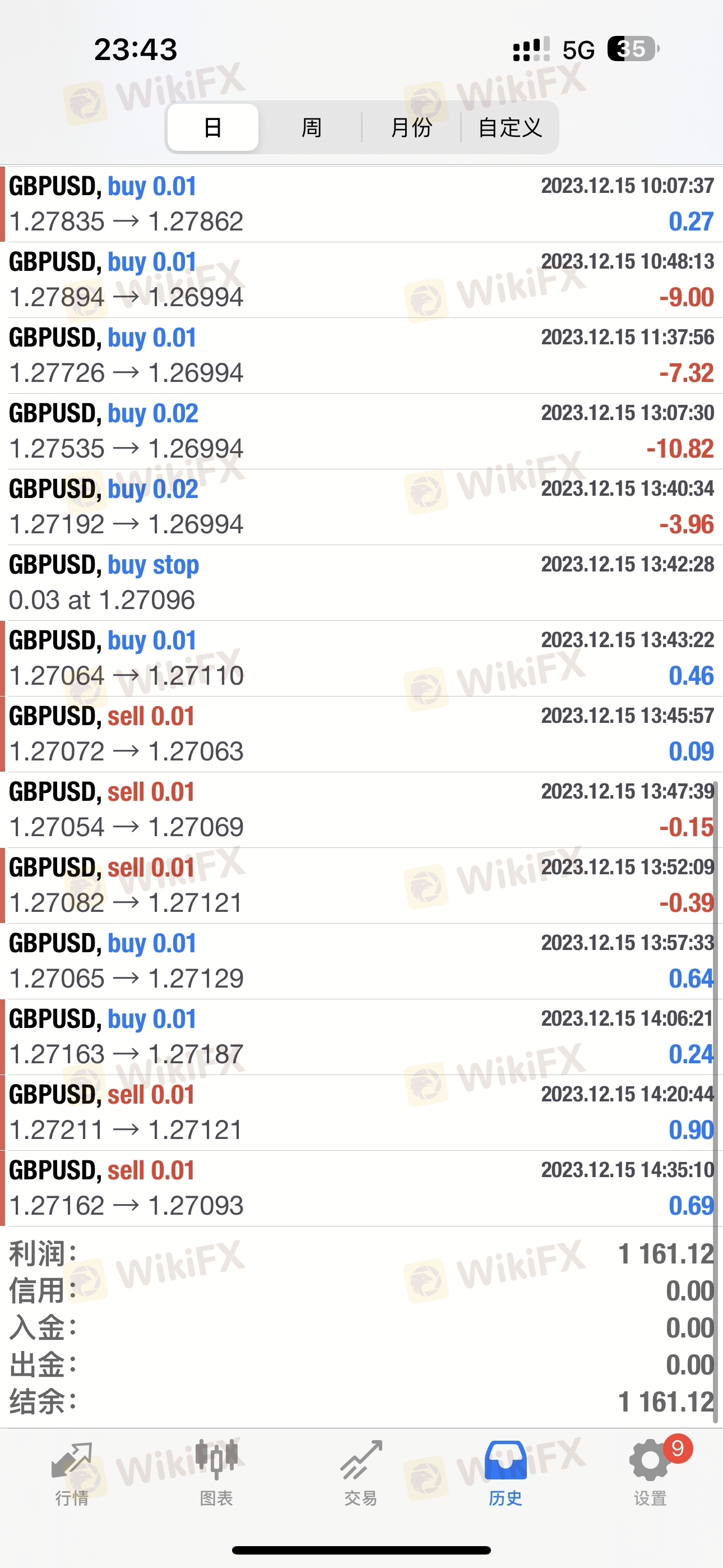Open the 历史 history tab

coord(505,1472)
